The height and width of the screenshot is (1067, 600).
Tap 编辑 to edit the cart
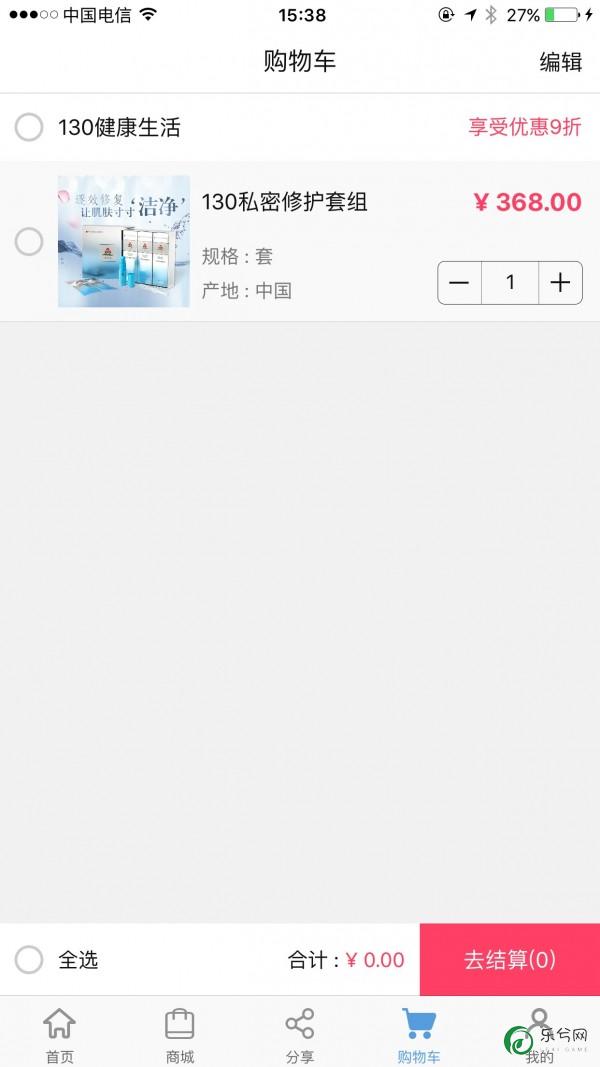click(560, 61)
